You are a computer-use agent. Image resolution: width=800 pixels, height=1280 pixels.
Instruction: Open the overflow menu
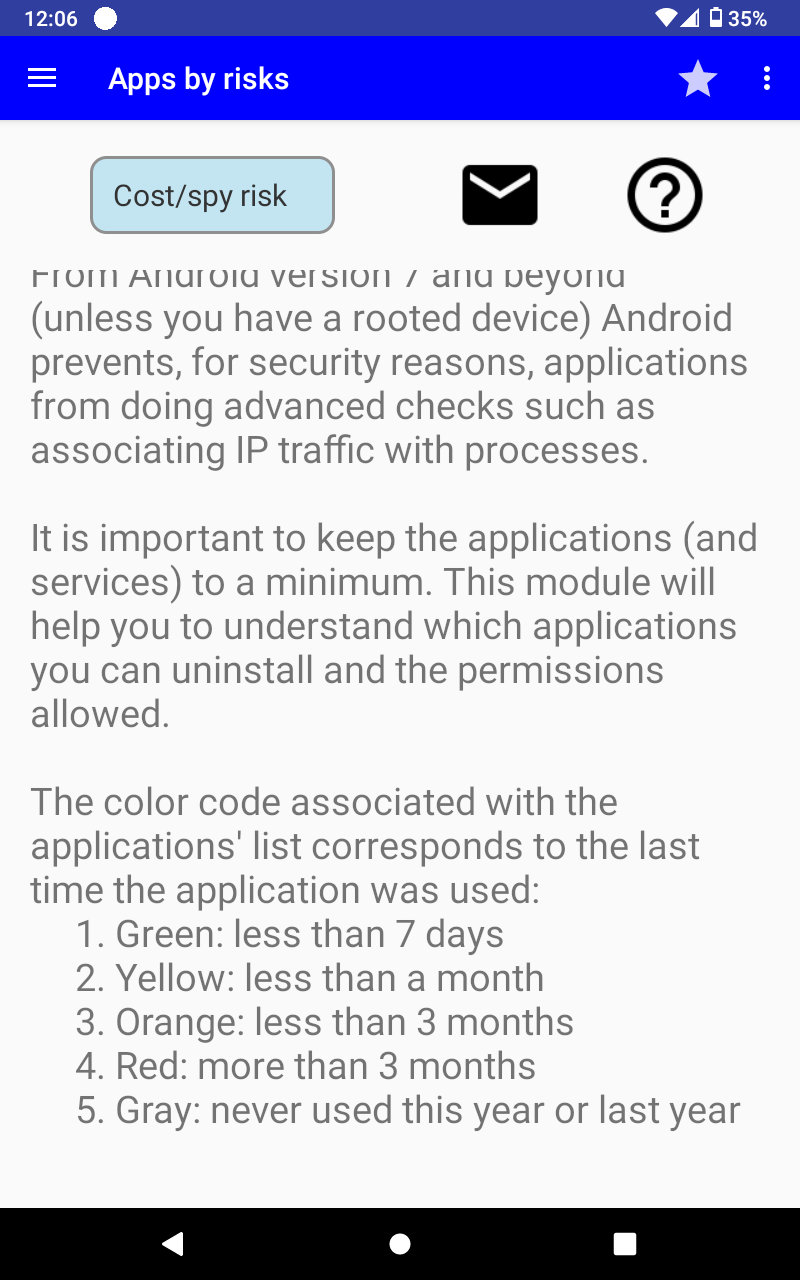[767, 79]
